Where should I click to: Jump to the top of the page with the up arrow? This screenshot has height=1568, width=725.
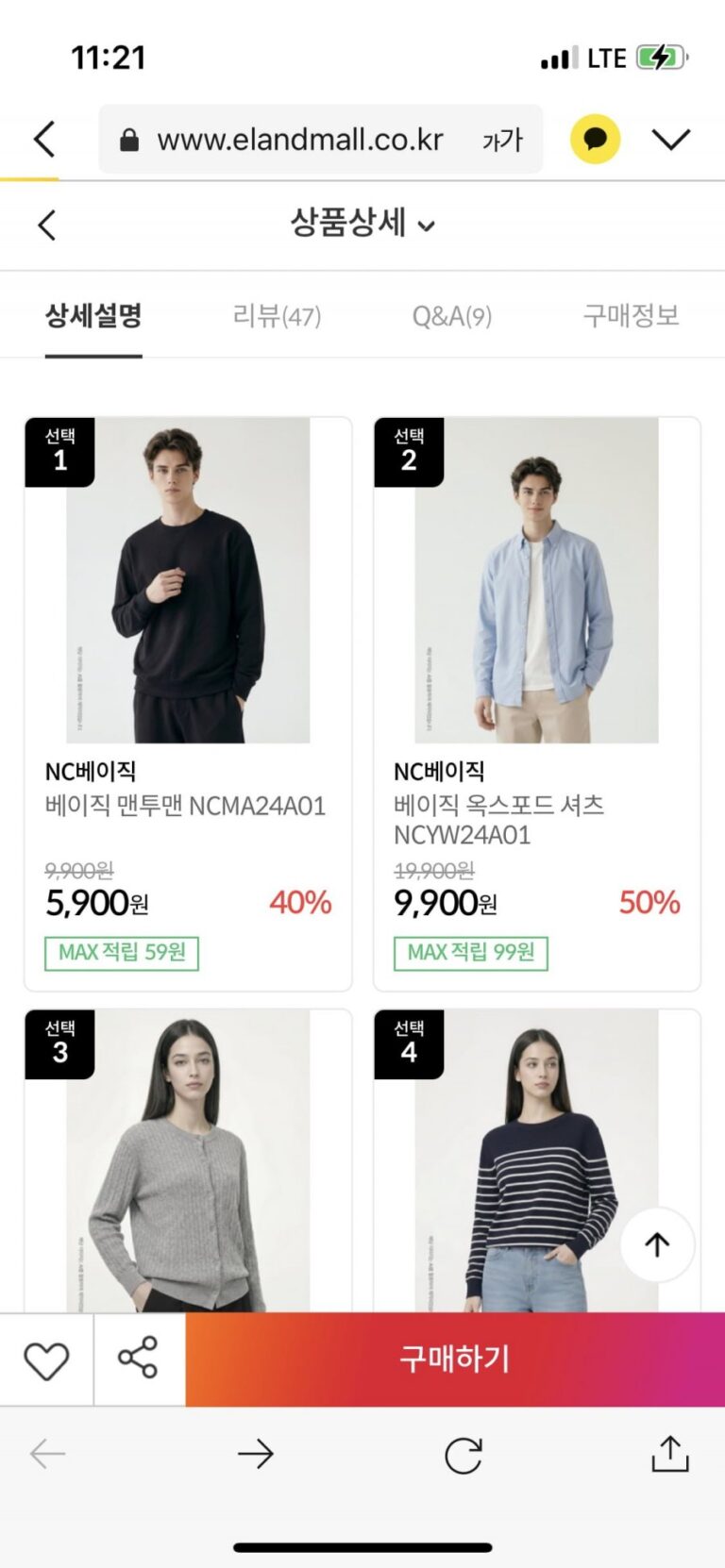tap(657, 1244)
